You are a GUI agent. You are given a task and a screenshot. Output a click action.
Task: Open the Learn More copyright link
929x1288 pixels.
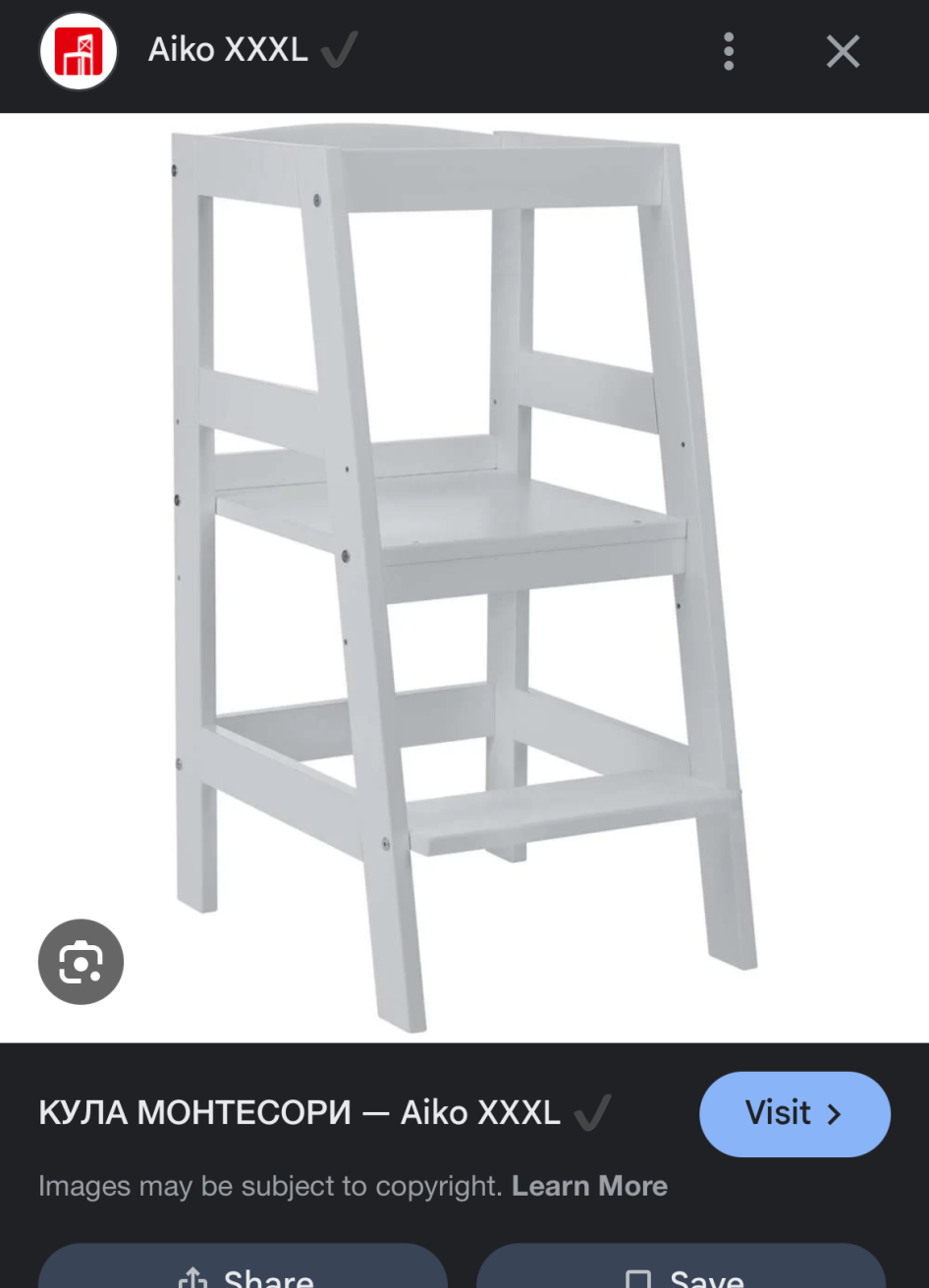(x=589, y=1186)
